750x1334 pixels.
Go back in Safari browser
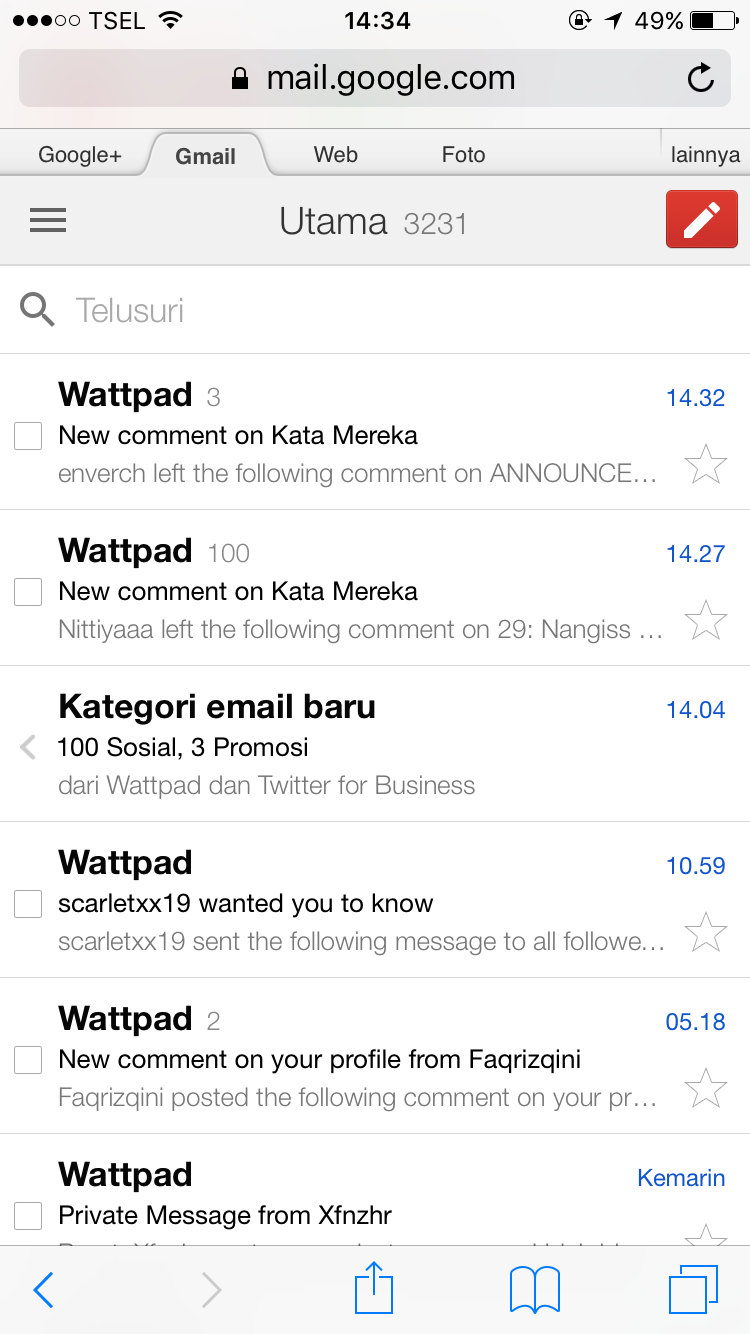(x=43, y=1290)
